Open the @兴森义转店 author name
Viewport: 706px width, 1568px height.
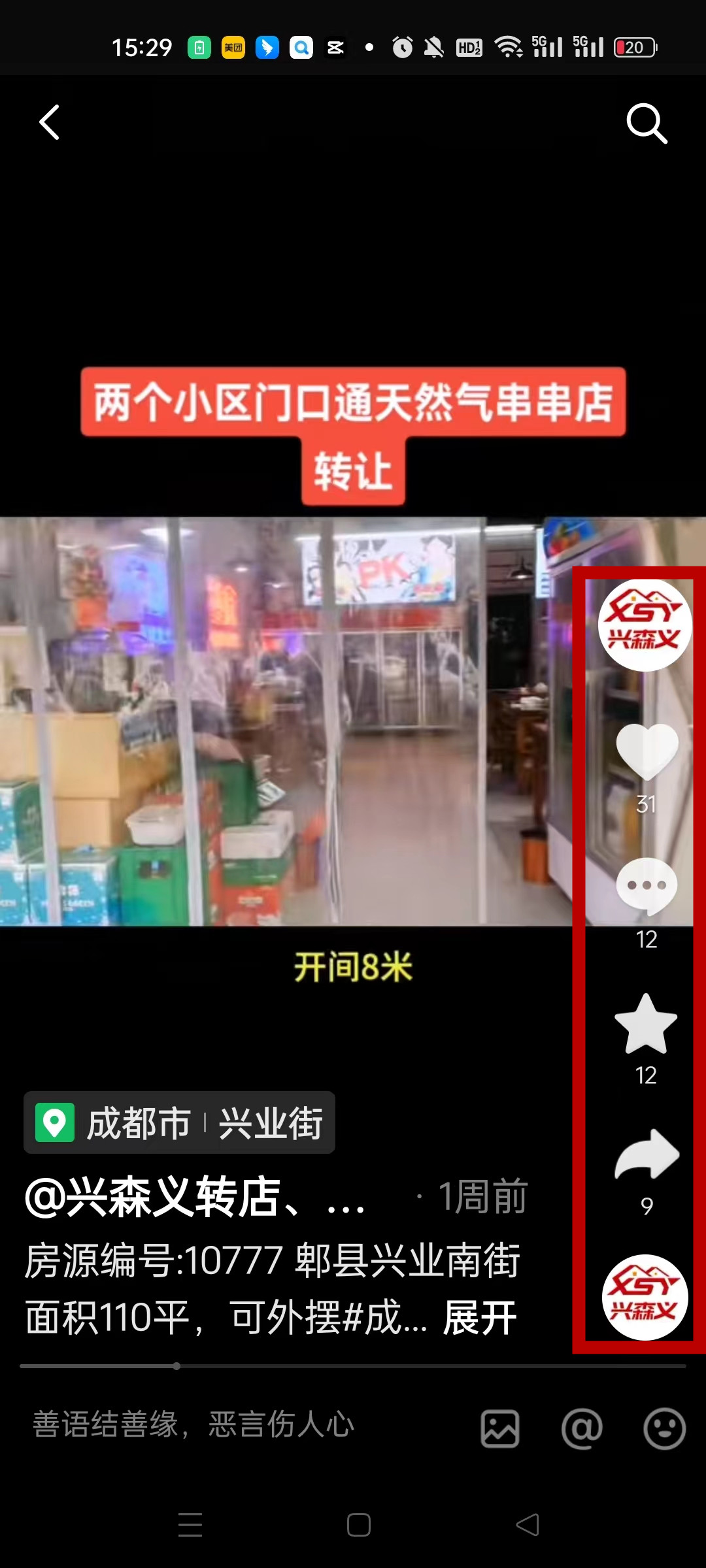tap(195, 1197)
